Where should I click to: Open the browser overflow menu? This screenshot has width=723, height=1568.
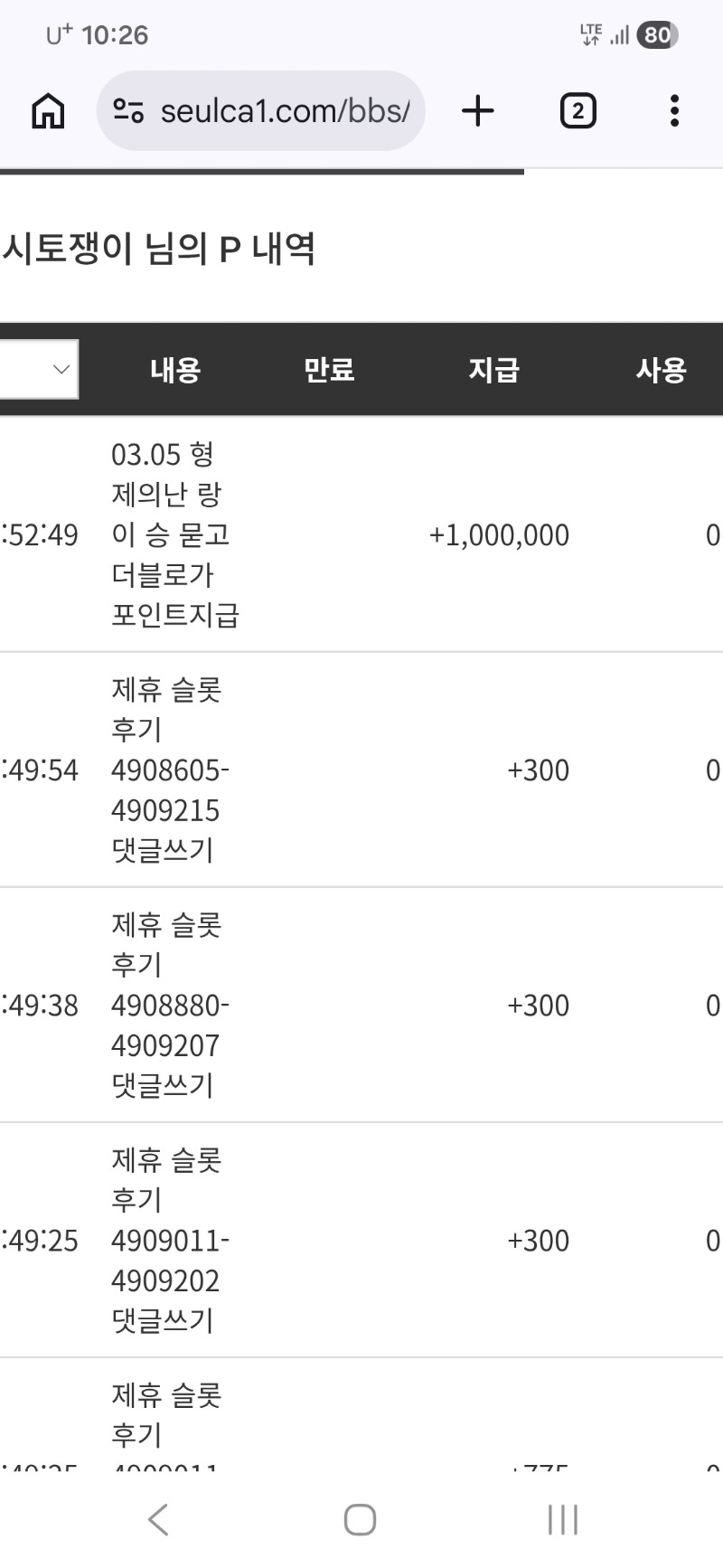pyautogui.click(x=674, y=111)
